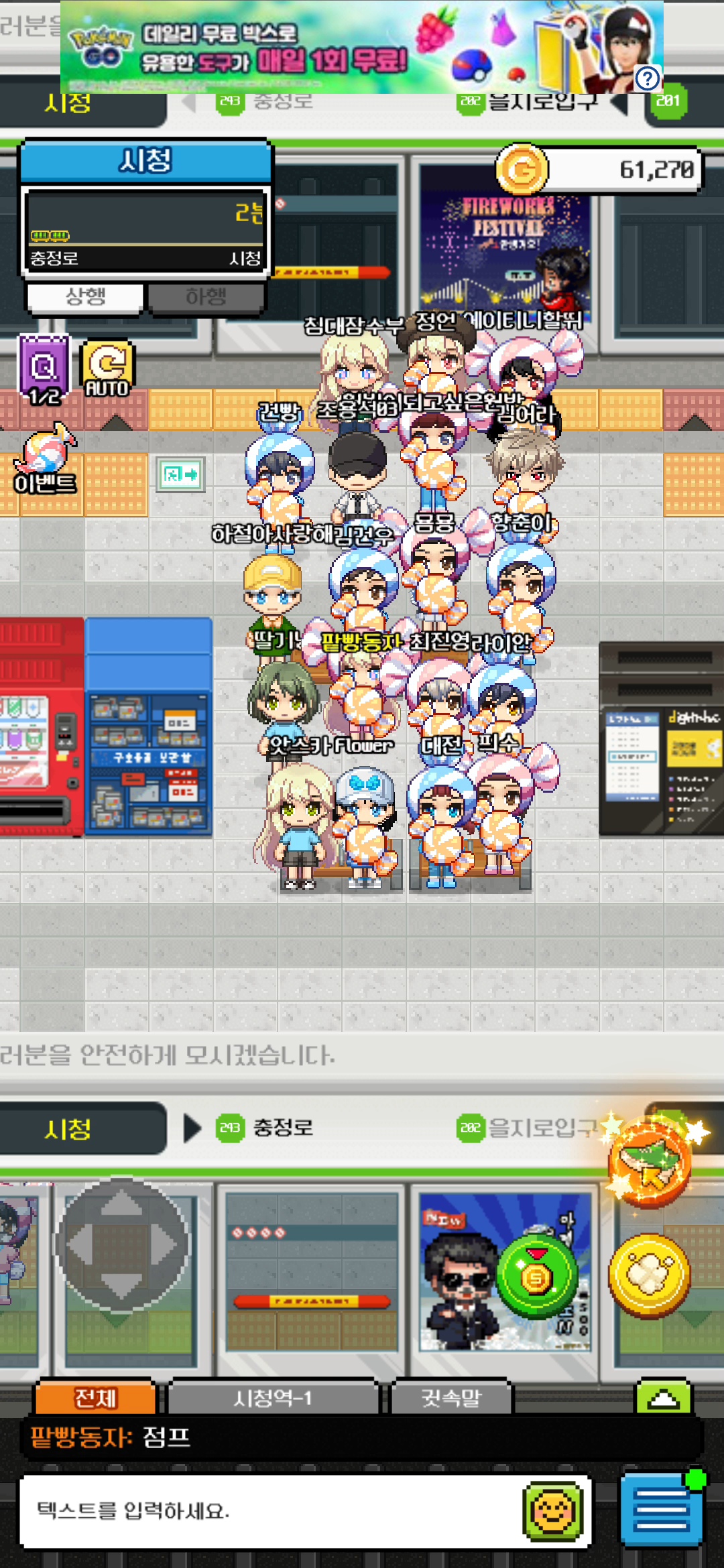Tap the gold coin balance 61,270
The image size is (724, 1568).
click(x=600, y=170)
